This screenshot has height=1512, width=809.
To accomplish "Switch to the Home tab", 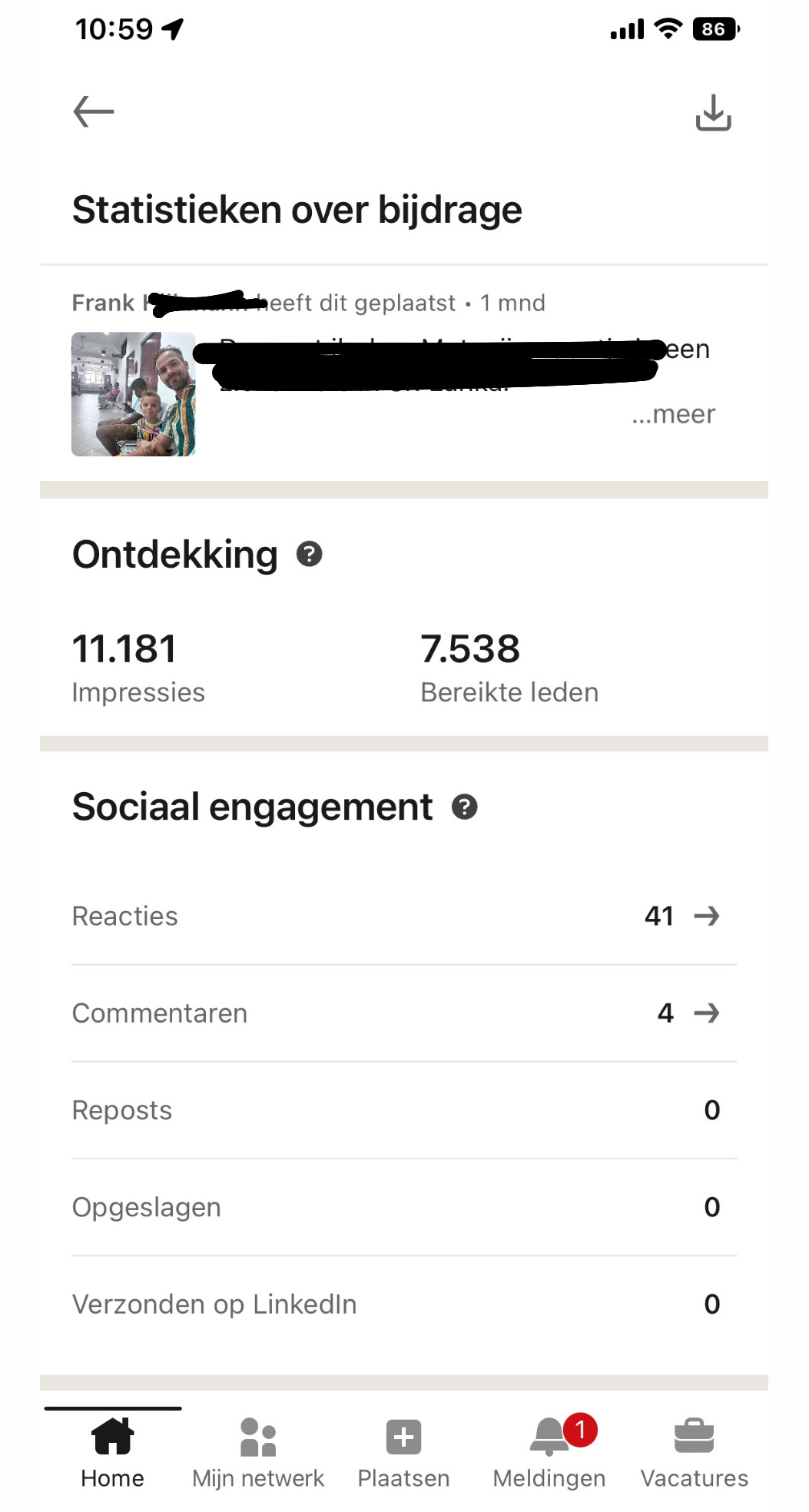I will pos(113,1452).
